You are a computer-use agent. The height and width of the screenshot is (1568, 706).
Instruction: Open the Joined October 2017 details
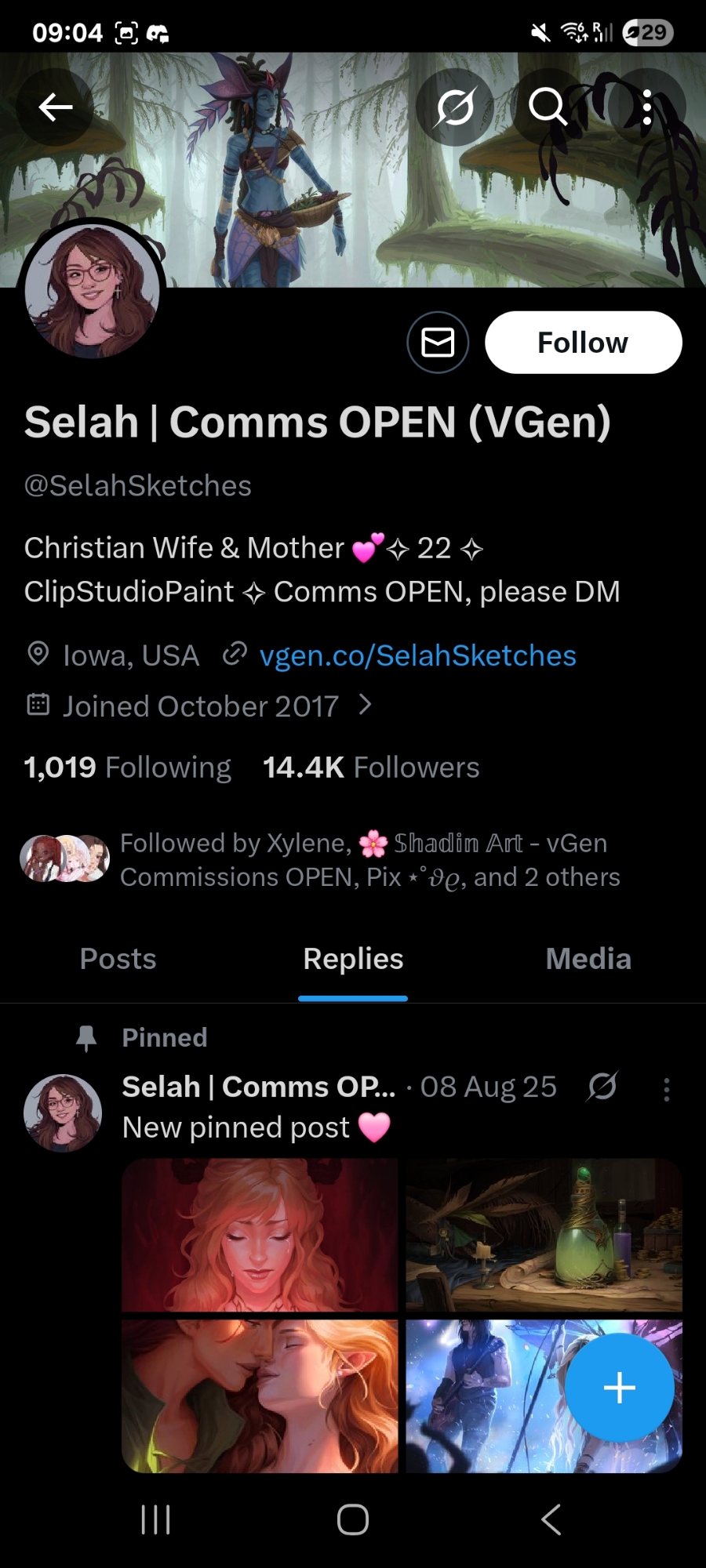coord(201,706)
